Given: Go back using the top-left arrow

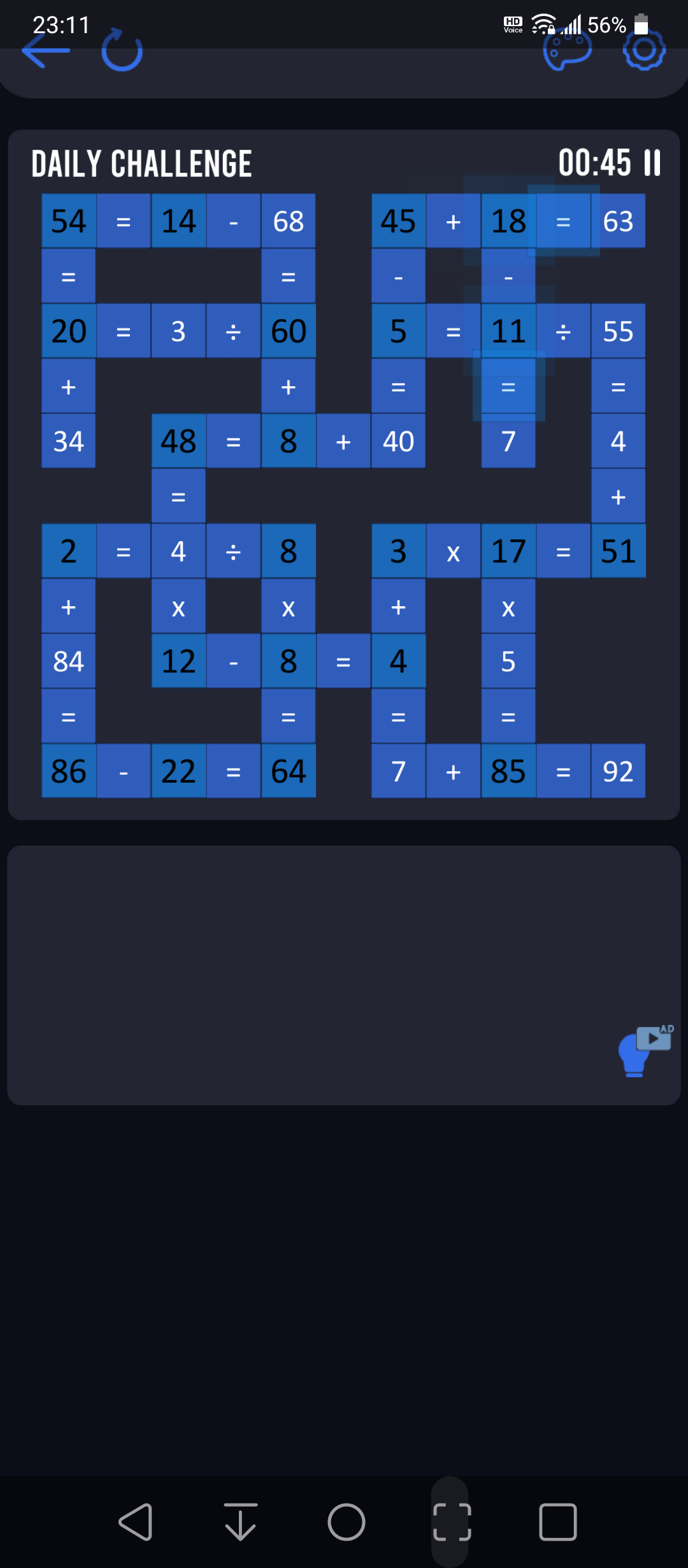Looking at the screenshot, I should 45,50.
